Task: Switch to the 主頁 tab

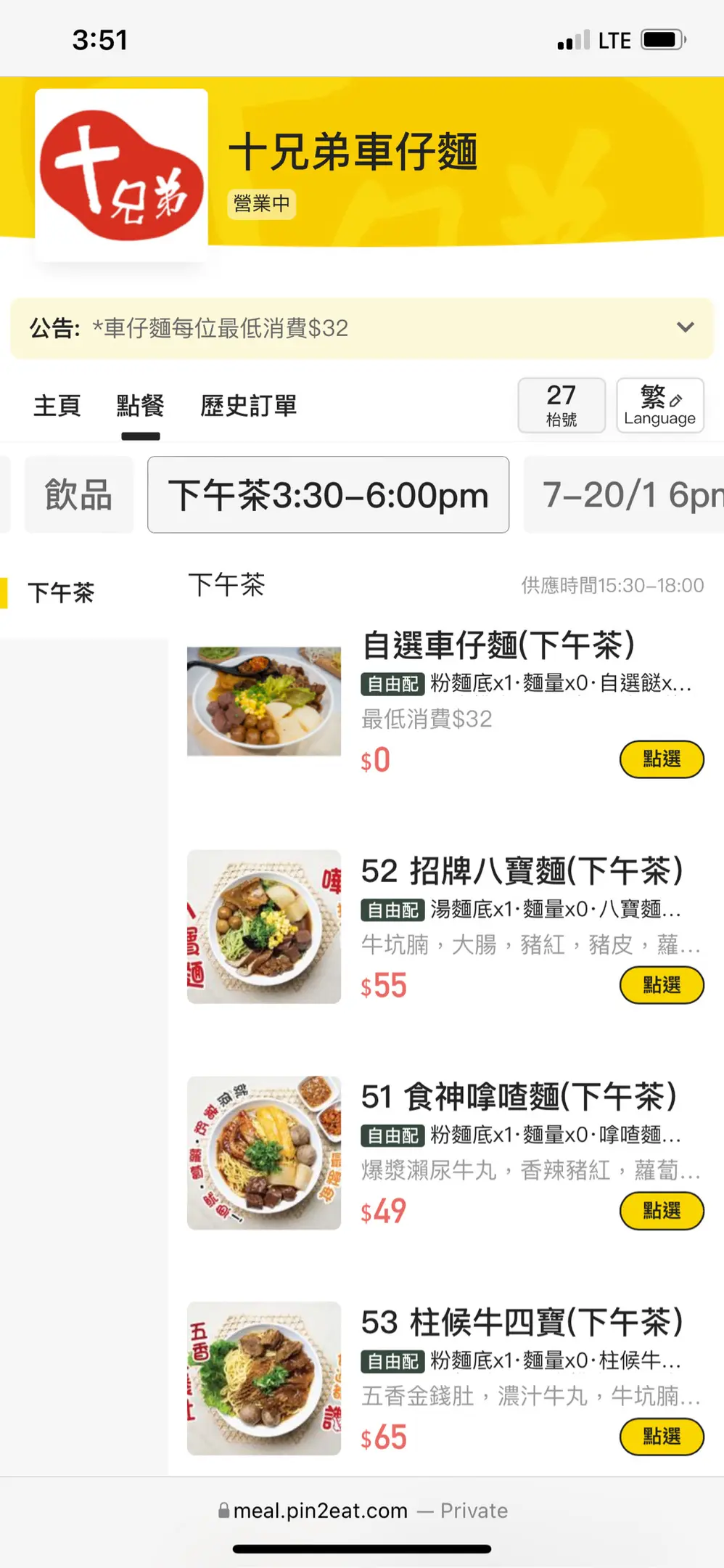Action: point(57,406)
